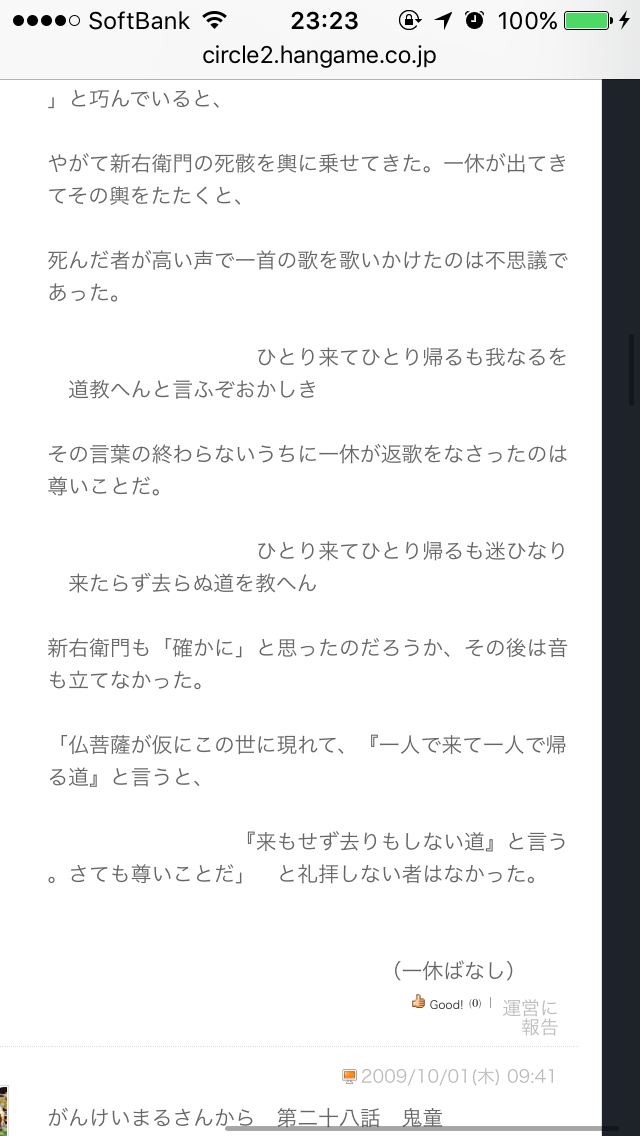The width and height of the screenshot is (640, 1136).
Task: Tap the circle2.hangame.co.jp address bar
Action: click(x=320, y=56)
